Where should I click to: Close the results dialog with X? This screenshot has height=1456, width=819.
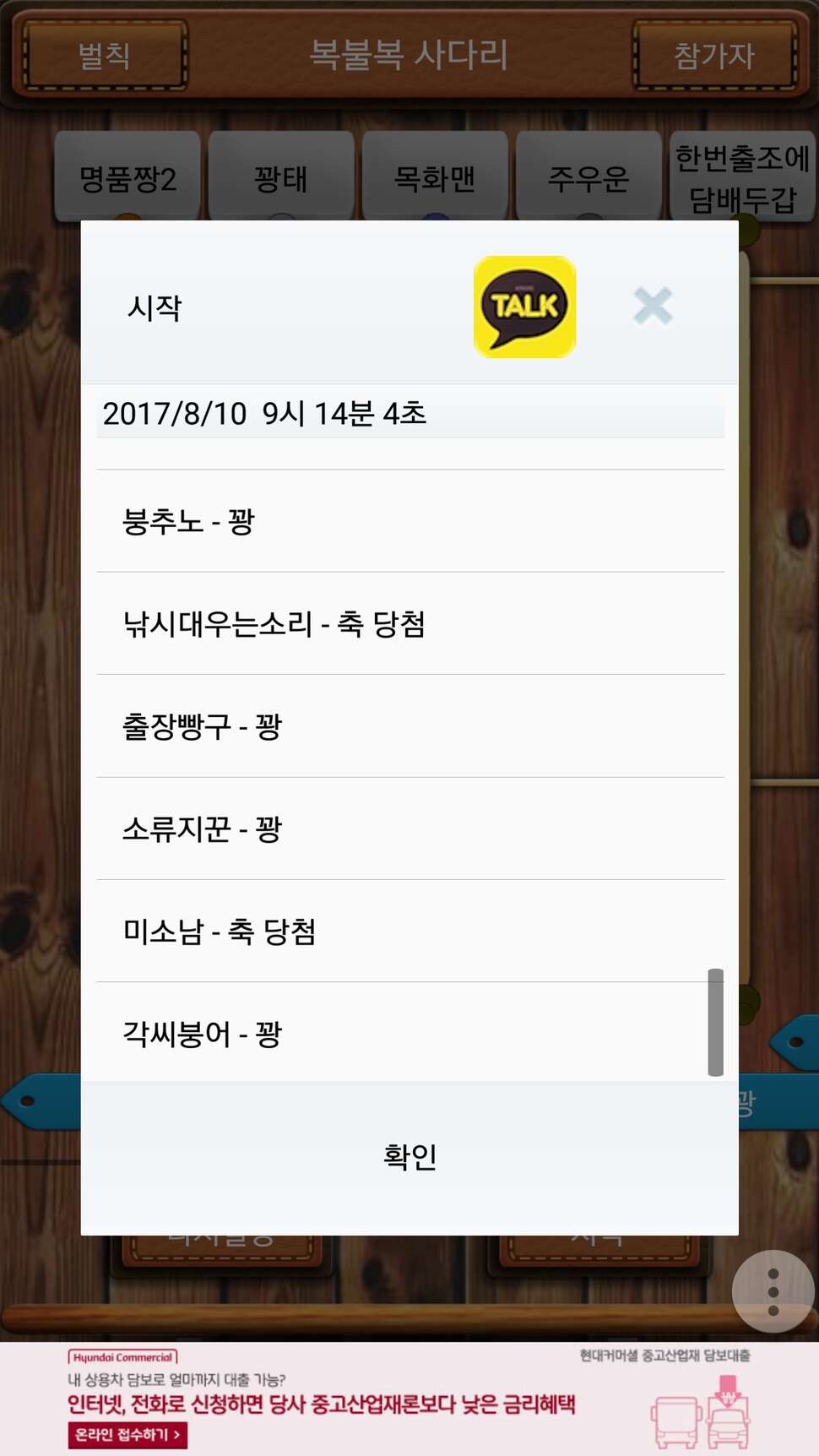(x=653, y=307)
